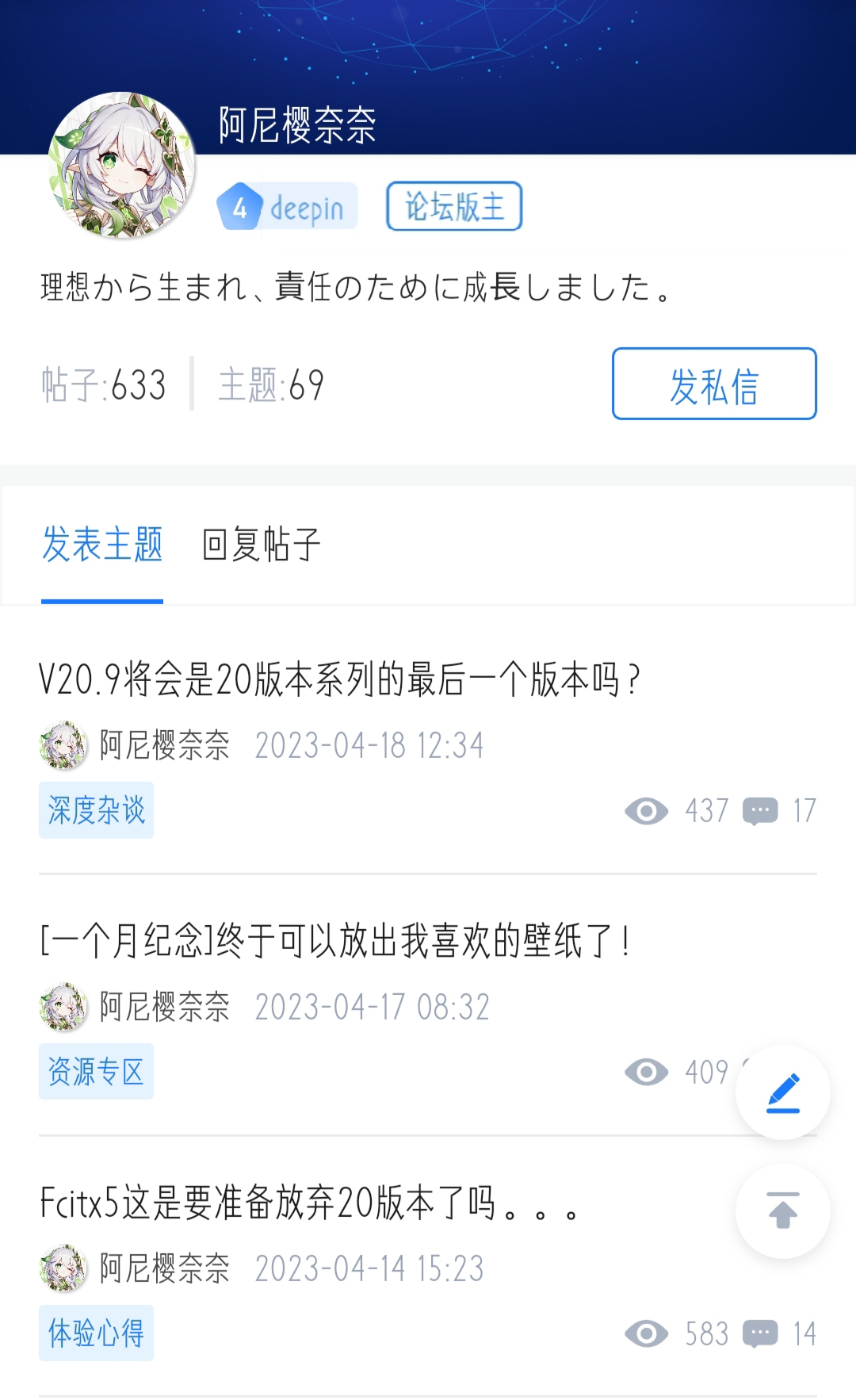Open the post about V20.9 final version
The image size is (856, 1400).
339,679
